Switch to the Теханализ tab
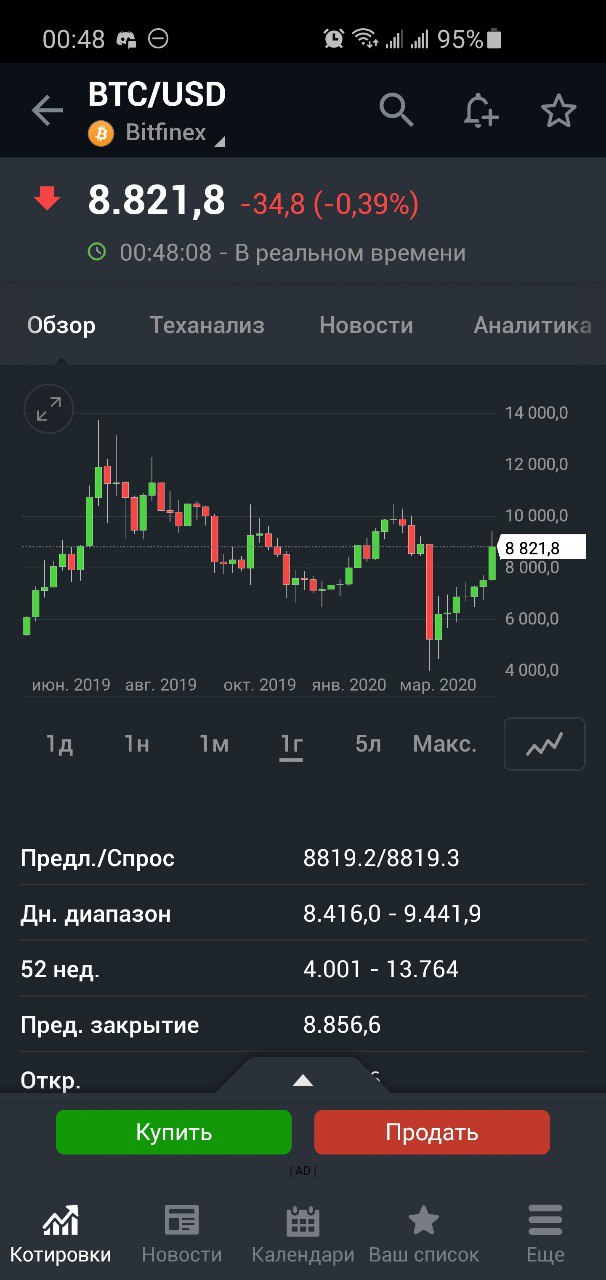This screenshot has width=606, height=1280. 207,325
